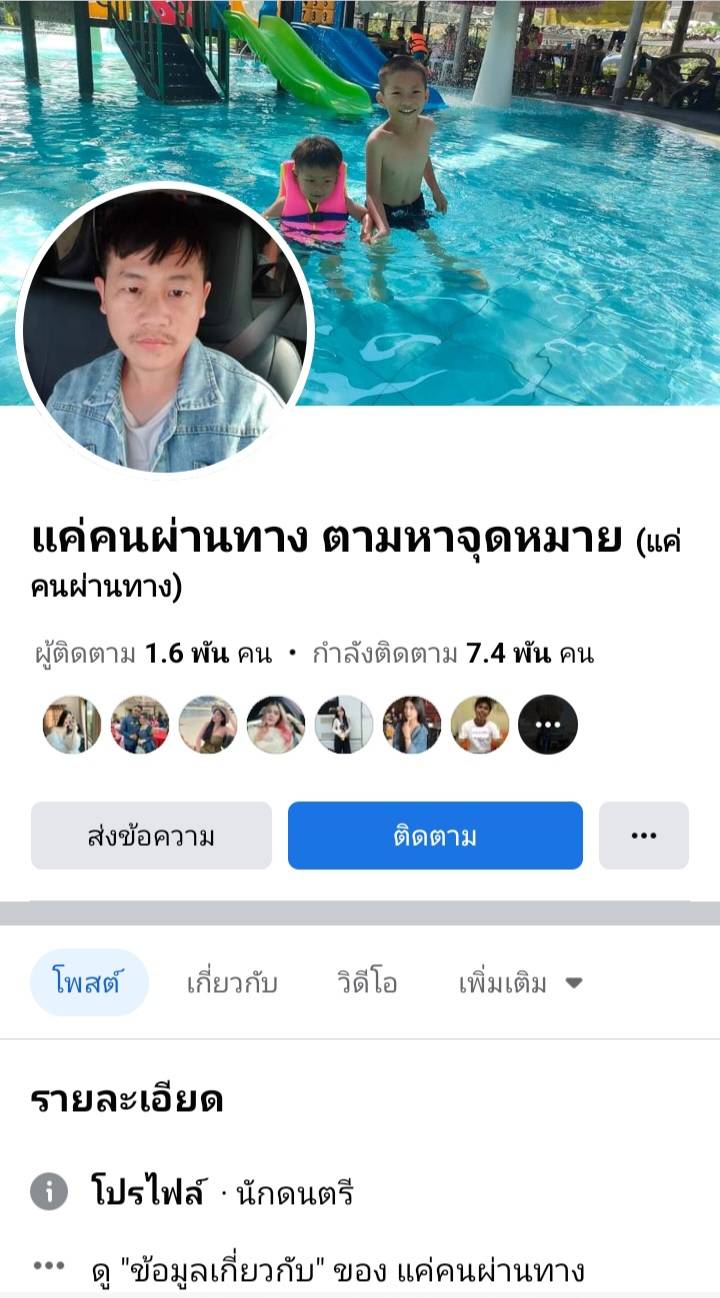This screenshot has height=1298, width=720.
Task: Open the วิดีโอ tab
Action: pyautogui.click(x=367, y=983)
